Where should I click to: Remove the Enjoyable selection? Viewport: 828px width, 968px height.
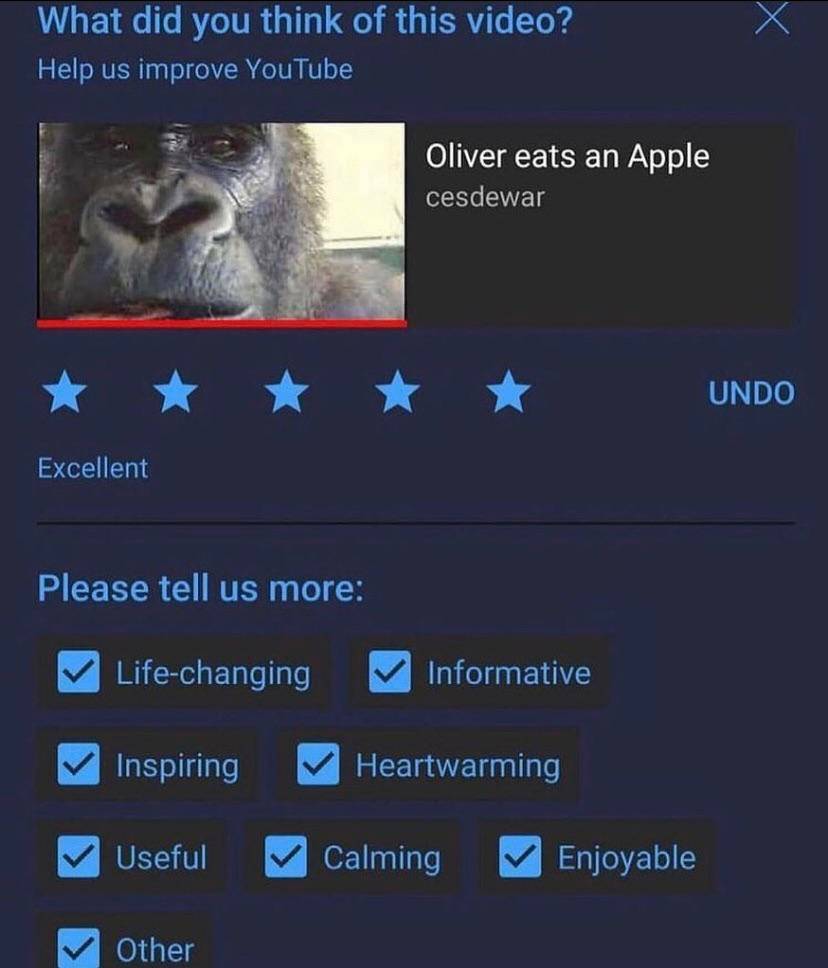(520, 858)
